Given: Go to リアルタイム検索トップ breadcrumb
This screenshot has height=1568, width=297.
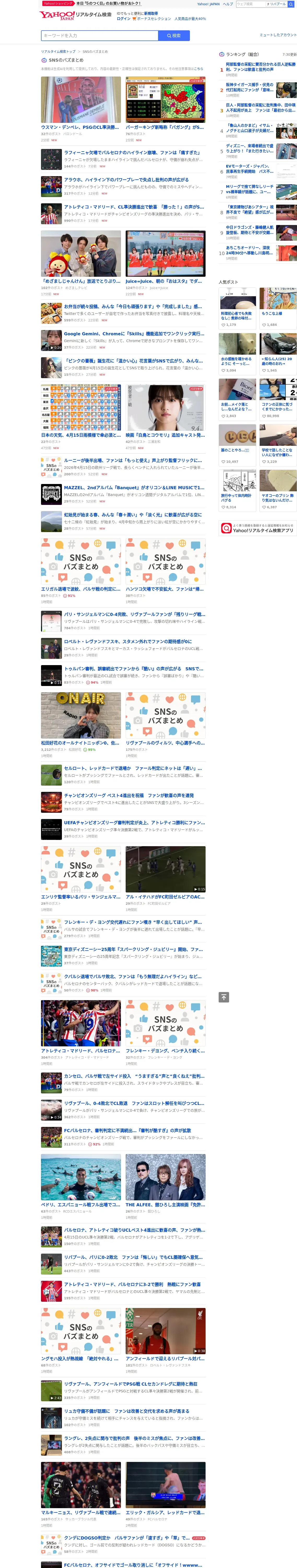Looking at the screenshot, I should 59,52.
